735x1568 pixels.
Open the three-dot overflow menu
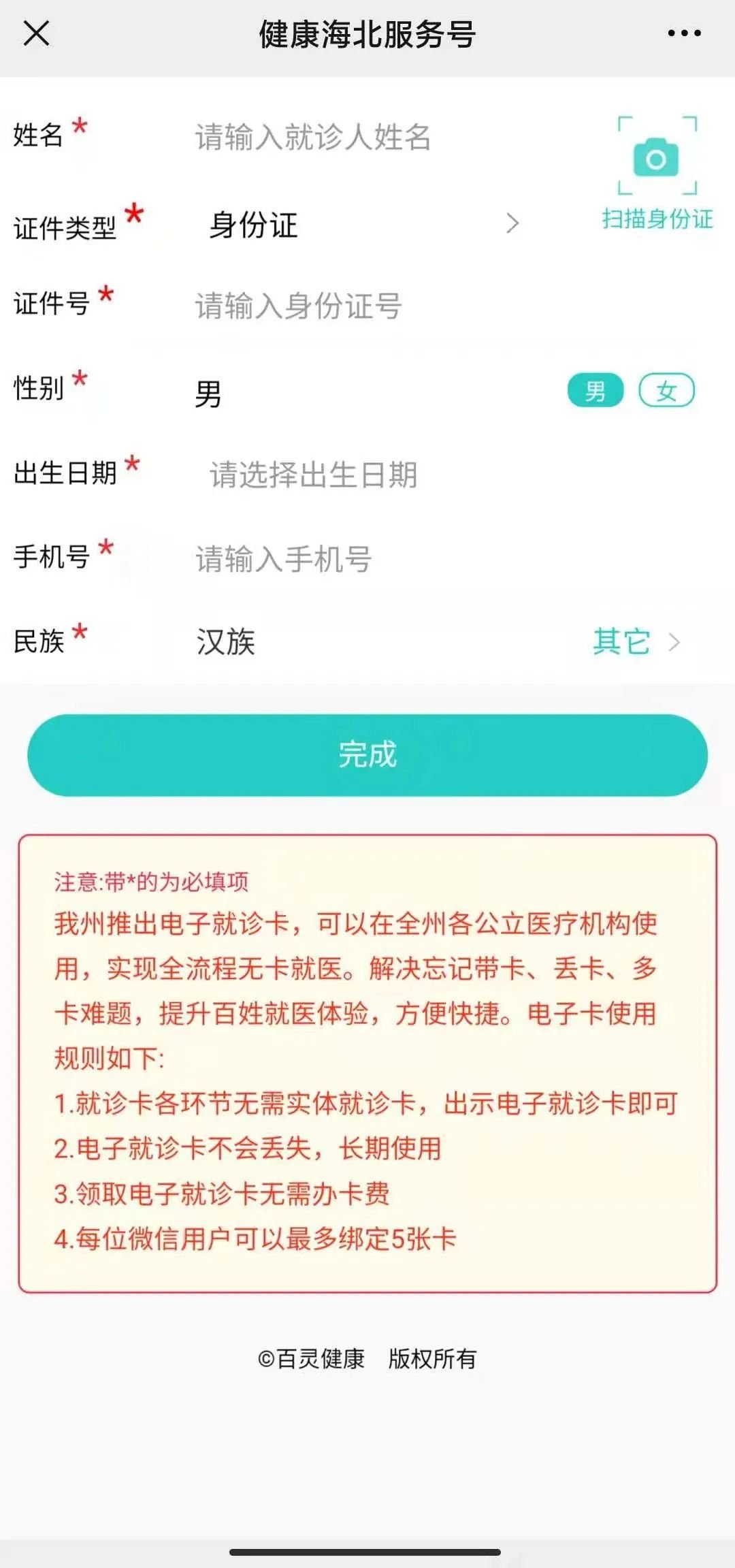pyautogui.click(x=683, y=33)
